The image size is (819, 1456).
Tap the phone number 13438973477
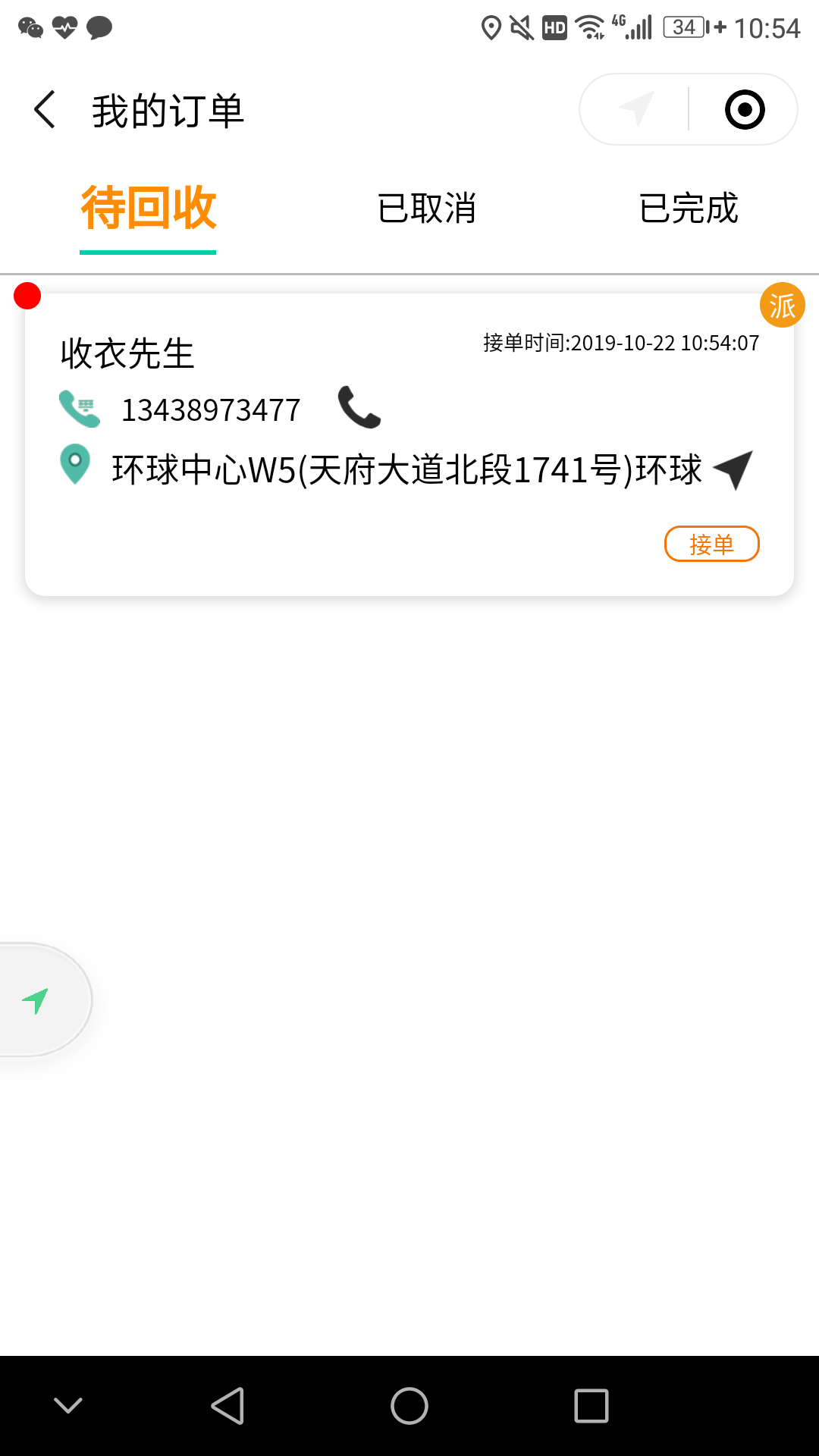coord(211,408)
